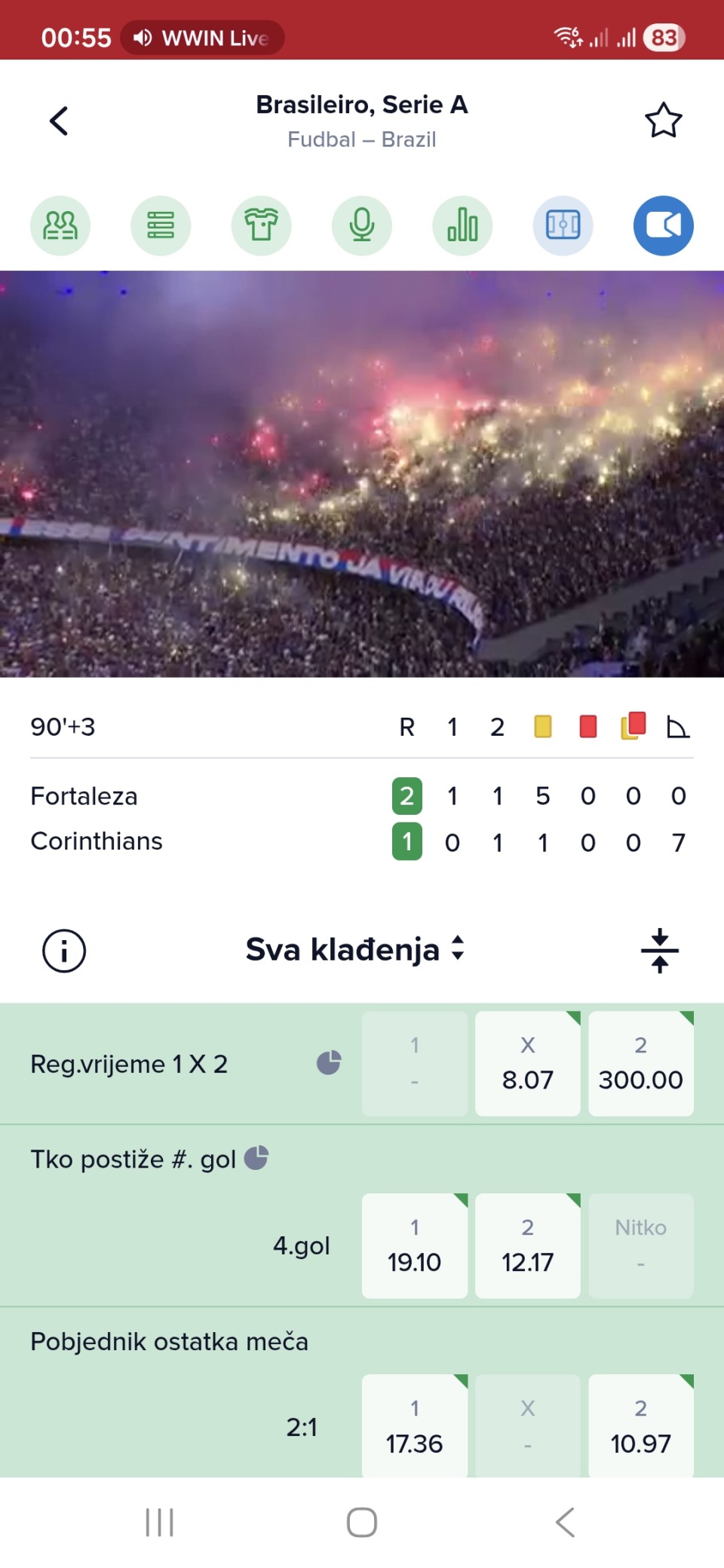Choose Fortaleza for 4th goal at 19.10
724x1568 pixels.
[x=415, y=1245]
